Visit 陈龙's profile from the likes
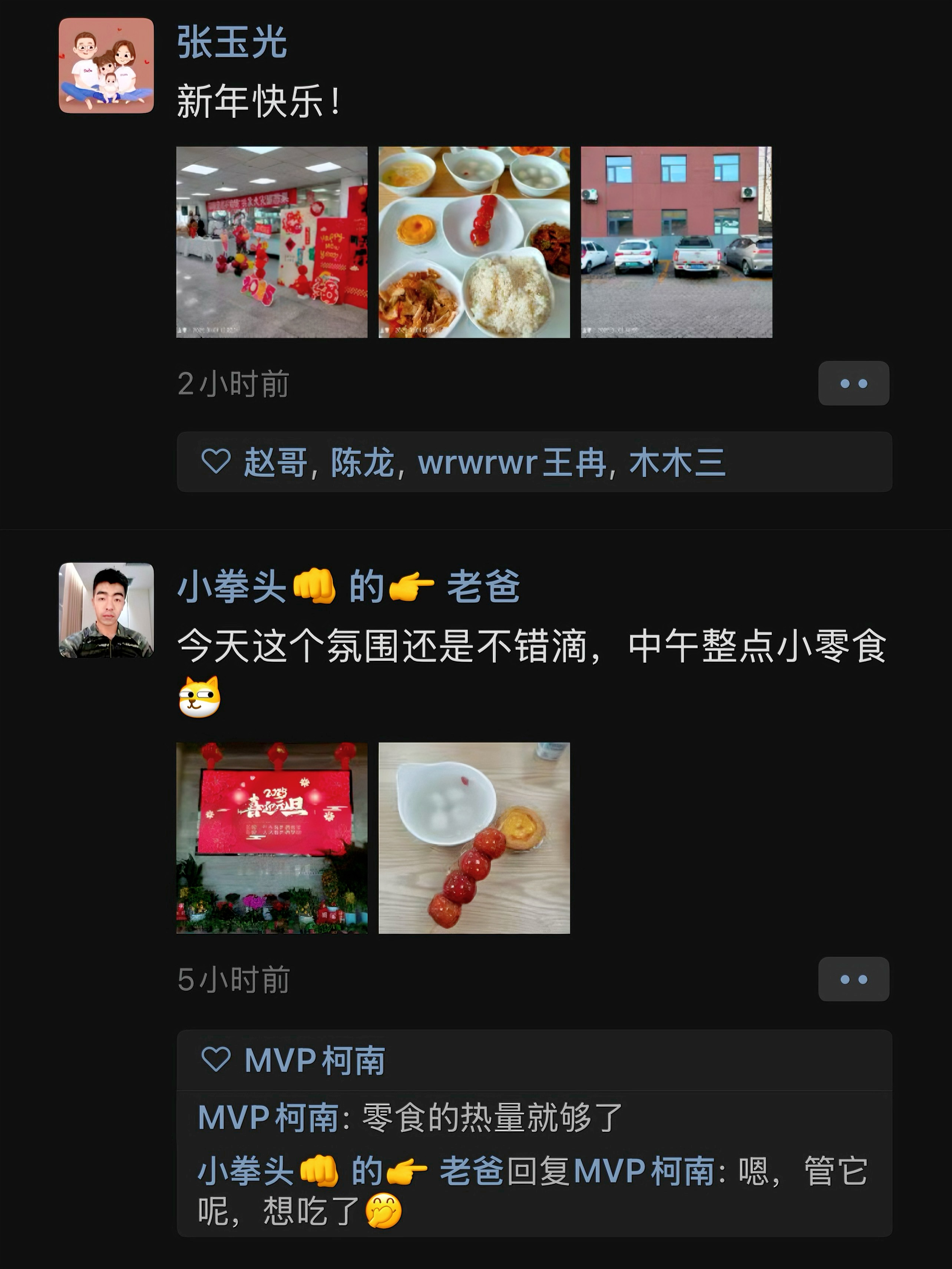952x1269 pixels. click(x=363, y=462)
